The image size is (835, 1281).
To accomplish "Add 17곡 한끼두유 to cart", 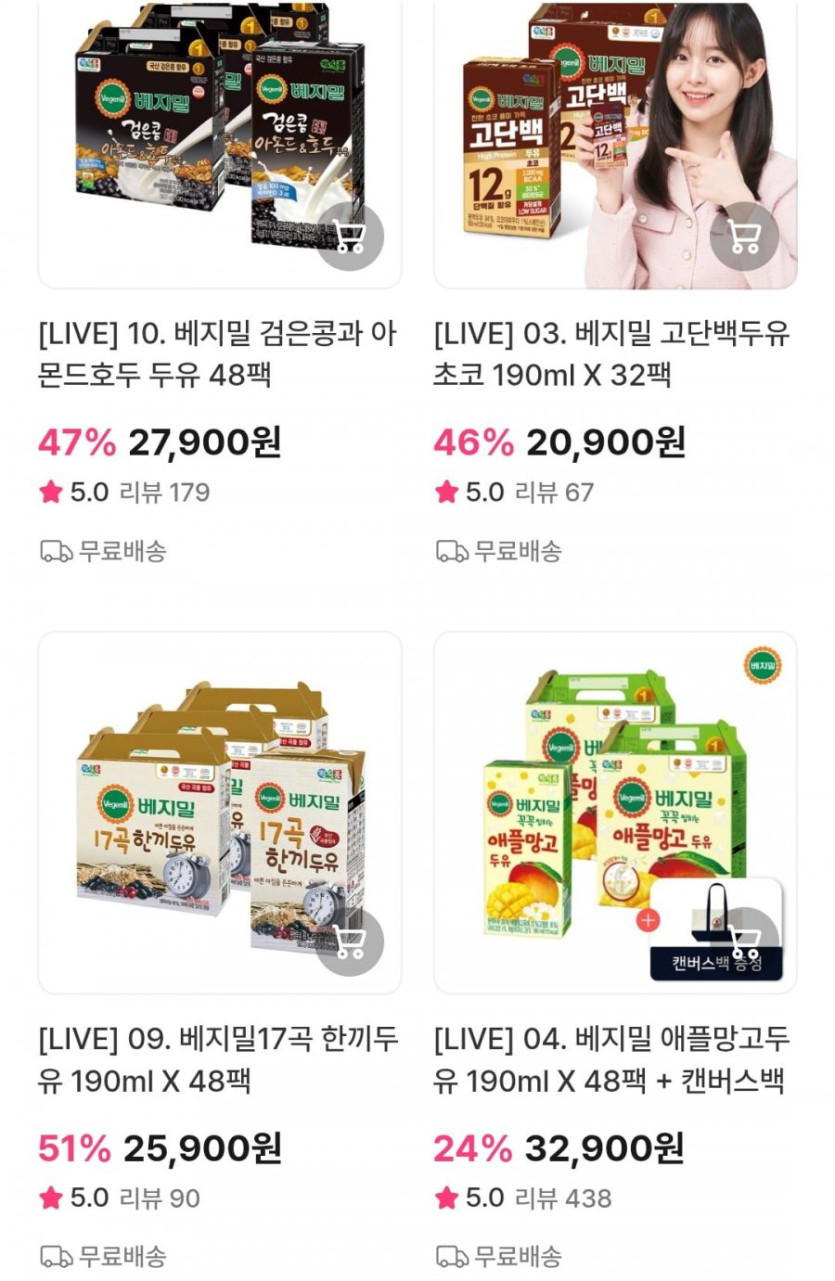I will tap(349, 942).
